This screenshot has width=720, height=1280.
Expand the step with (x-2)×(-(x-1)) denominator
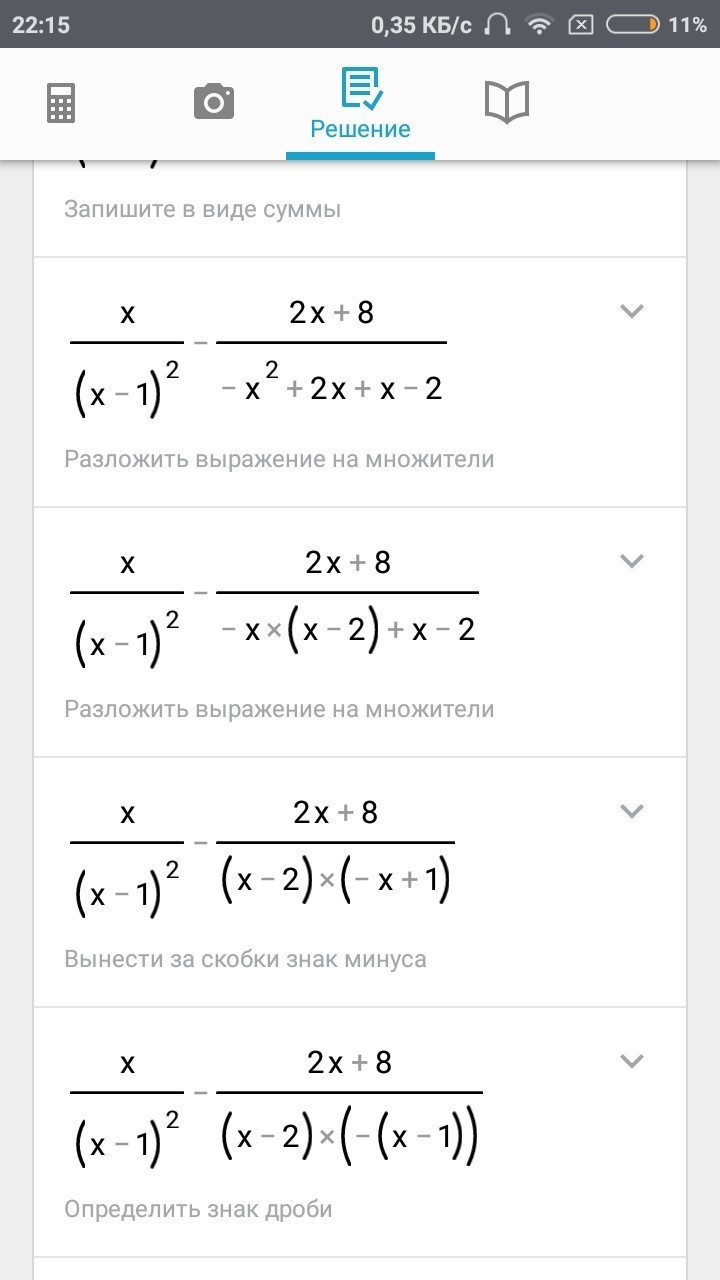(x=631, y=1061)
